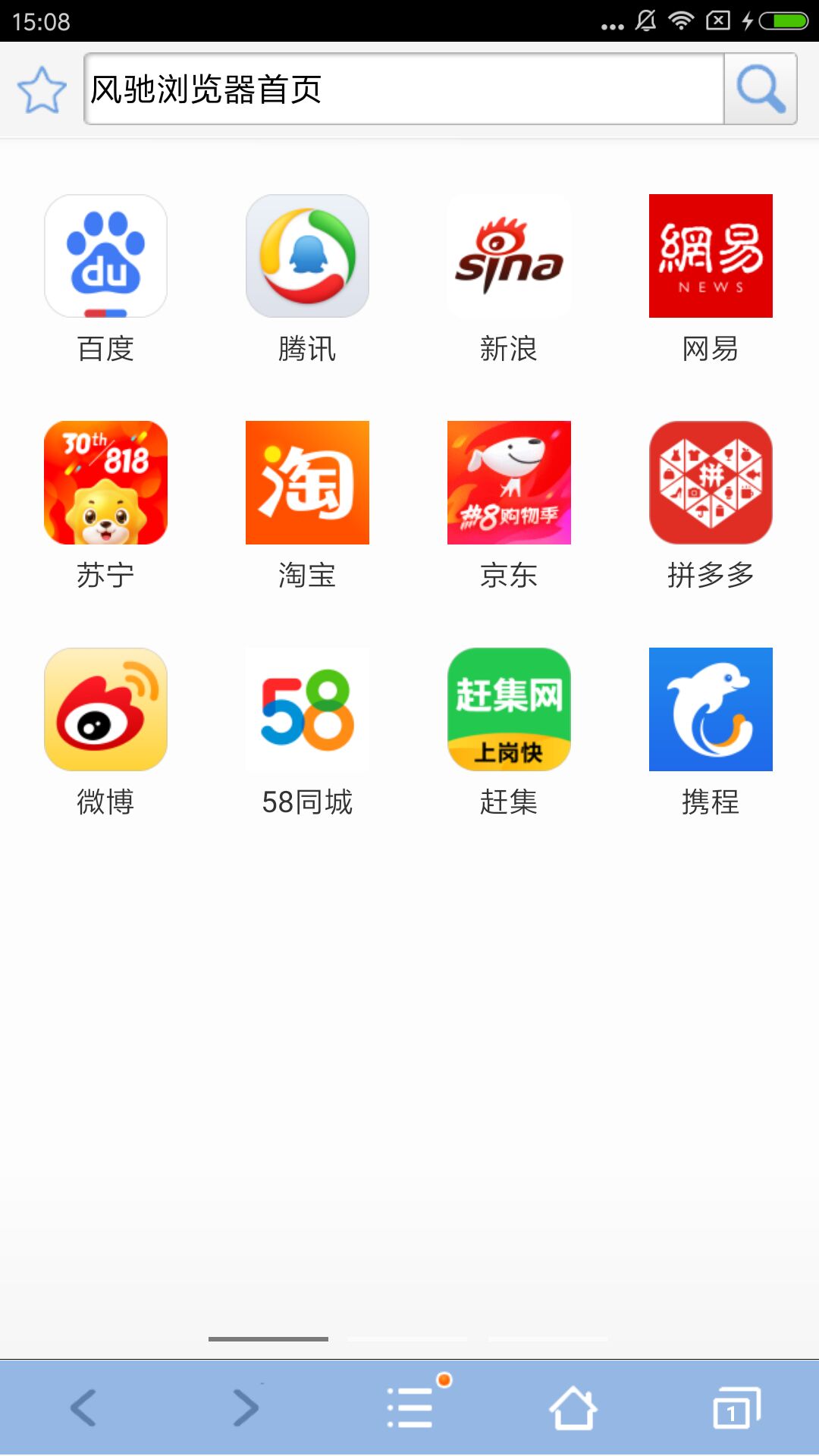819x1456 pixels.
Task: Return to the browser home page
Action: (573, 1408)
